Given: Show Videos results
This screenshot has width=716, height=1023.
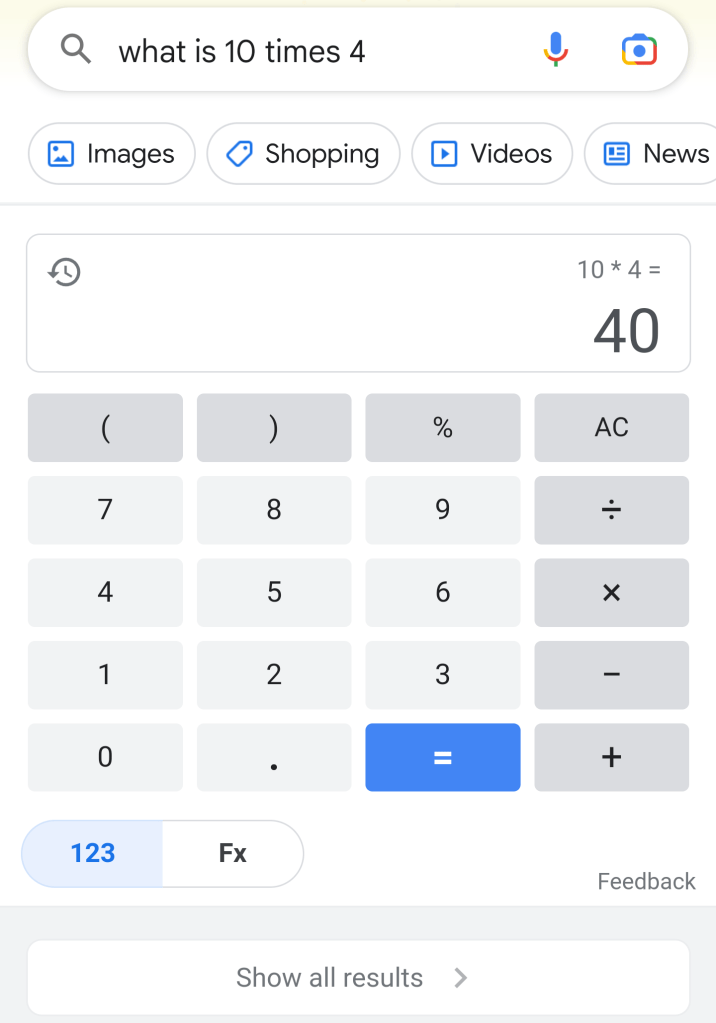Looking at the screenshot, I should coord(491,154).
